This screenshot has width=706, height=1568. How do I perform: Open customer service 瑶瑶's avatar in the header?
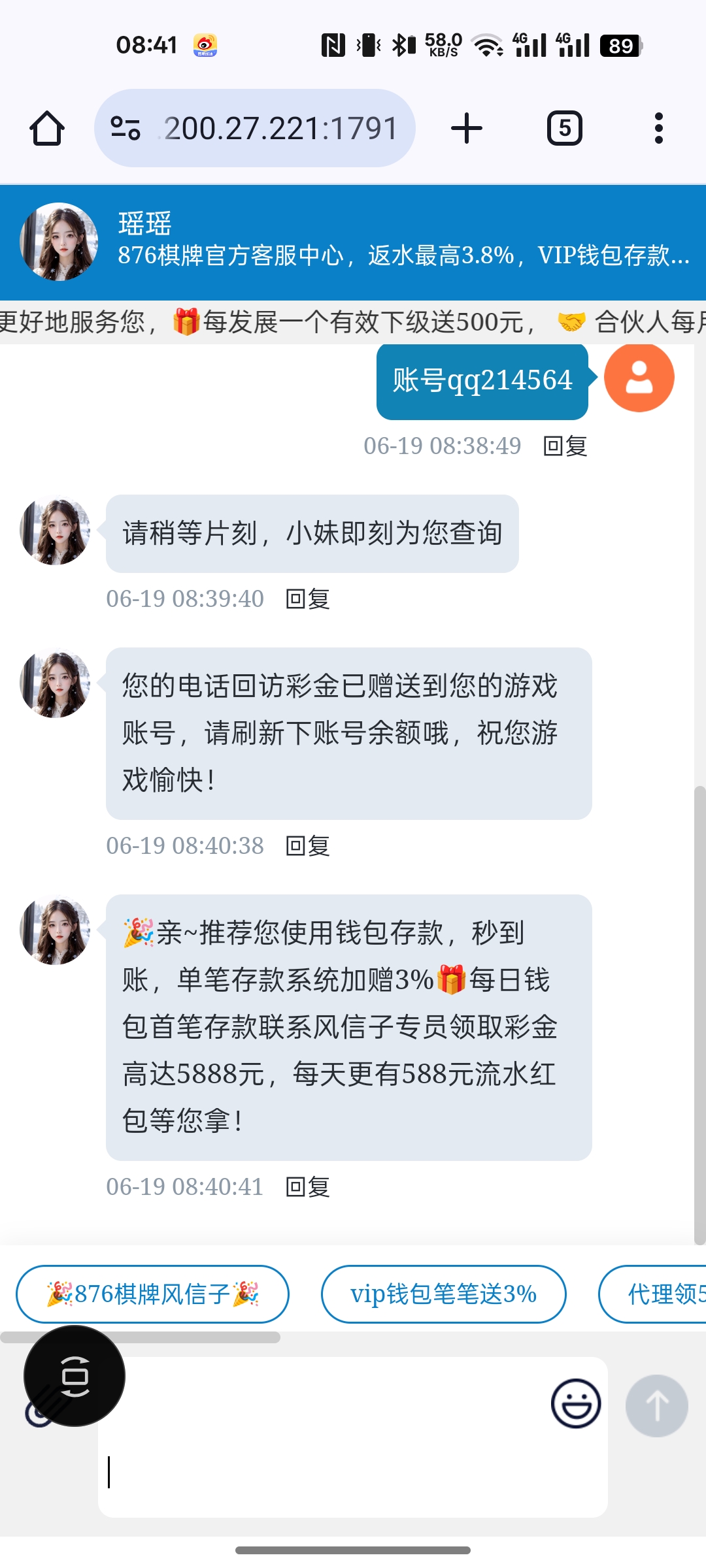[x=59, y=242]
